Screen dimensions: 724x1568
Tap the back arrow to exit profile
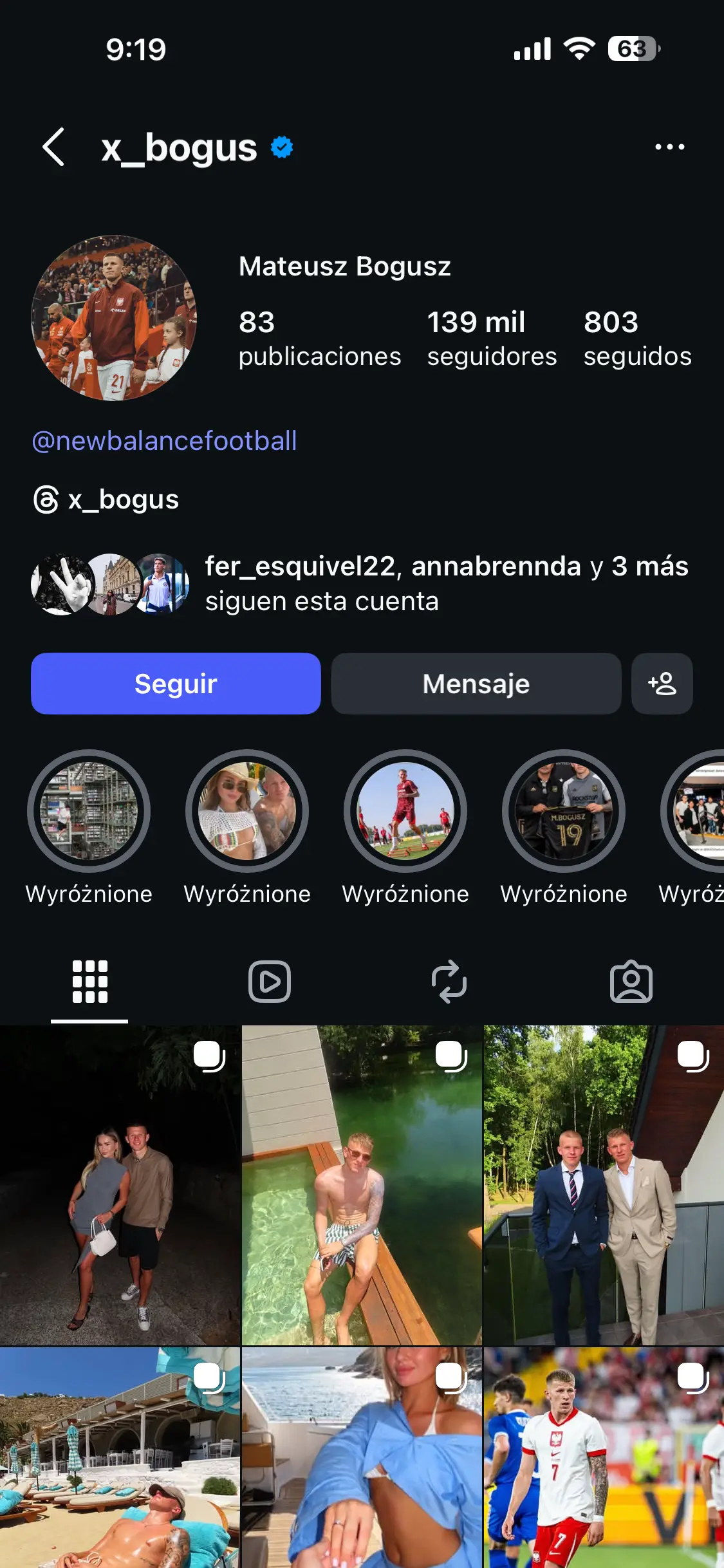pyautogui.click(x=54, y=146)
